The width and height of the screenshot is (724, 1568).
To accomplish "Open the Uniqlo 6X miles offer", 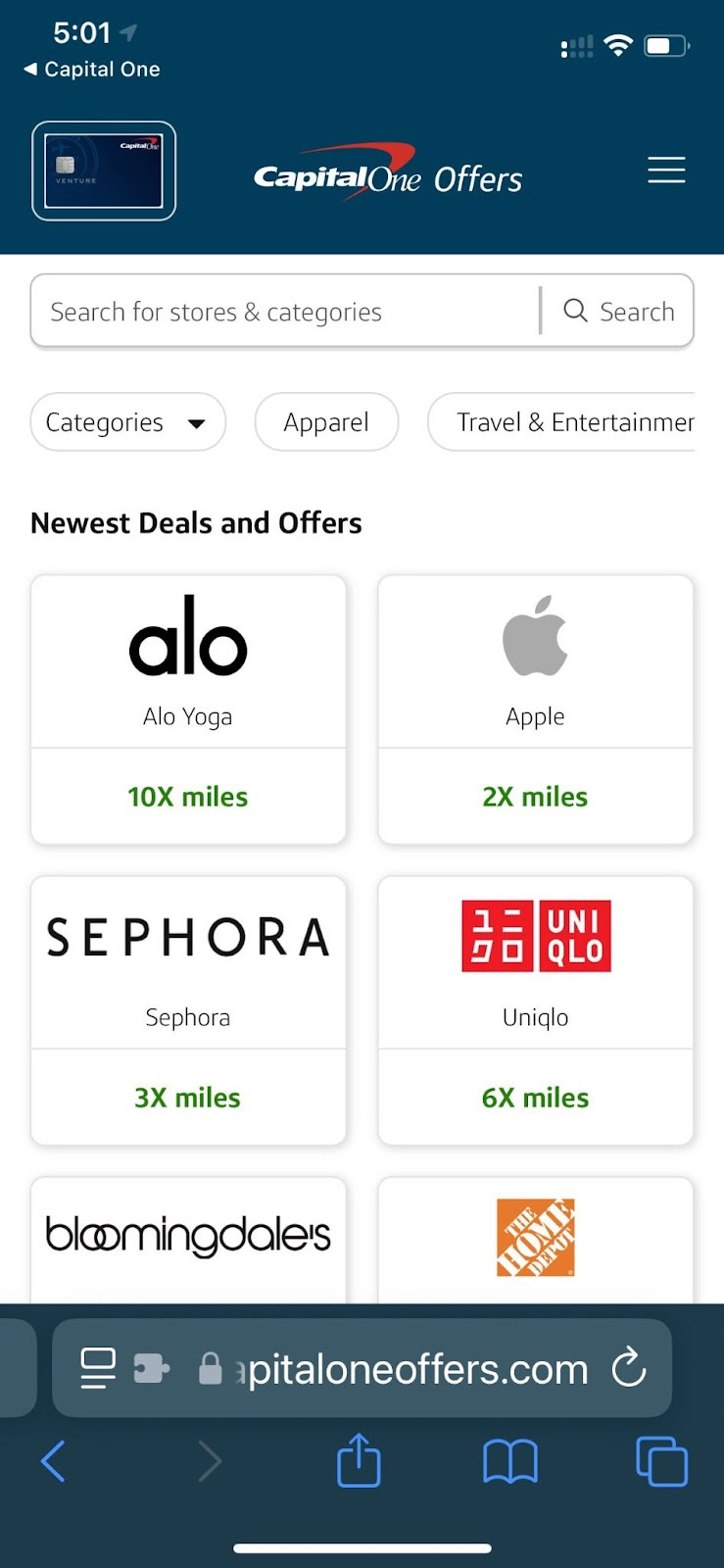I will click(x=535, y=1010).
